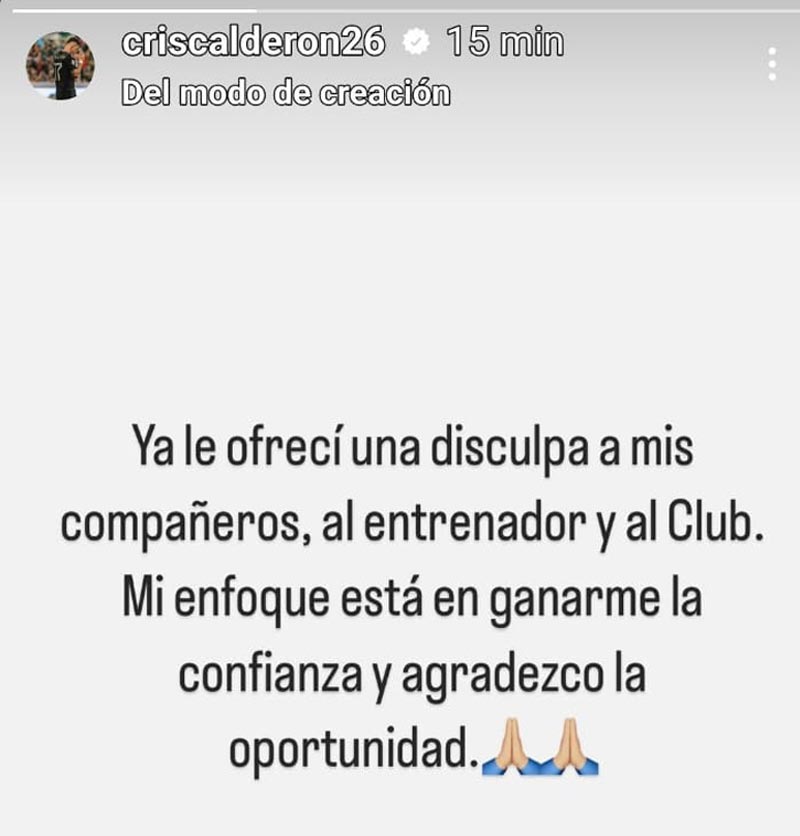Tap the criscalderon26 username

[x=251, y=43]
